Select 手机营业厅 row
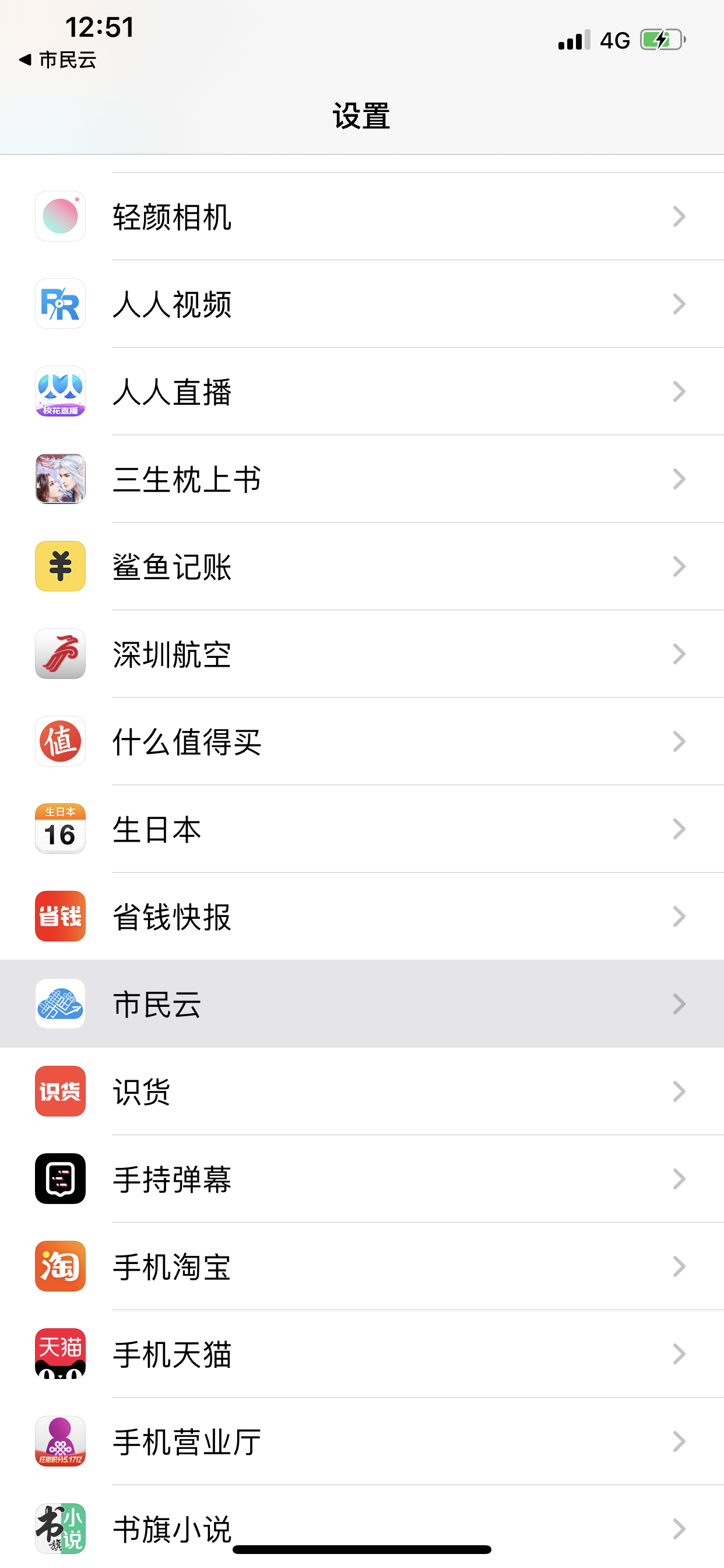 361,1441
